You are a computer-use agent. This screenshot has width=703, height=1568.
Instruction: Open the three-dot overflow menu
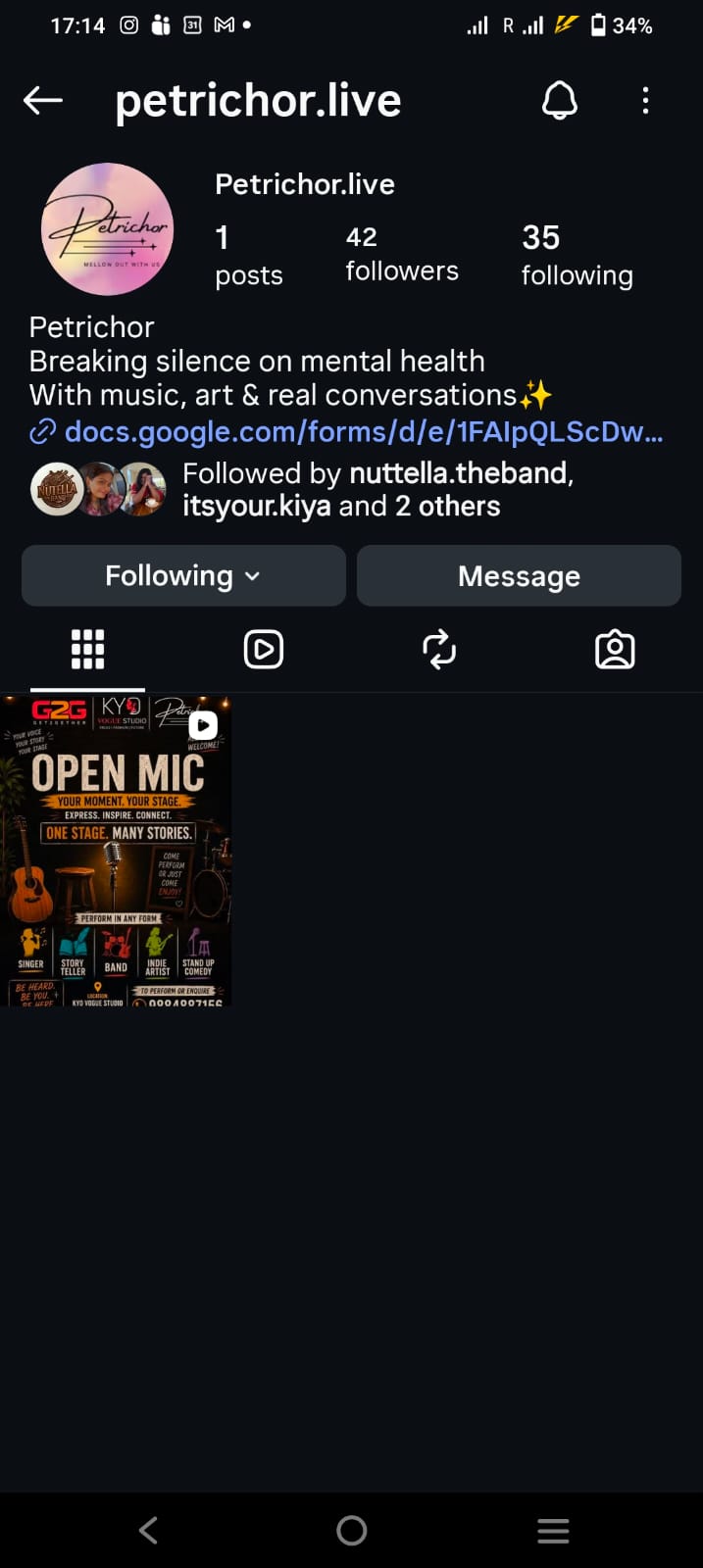coord(645,100)
